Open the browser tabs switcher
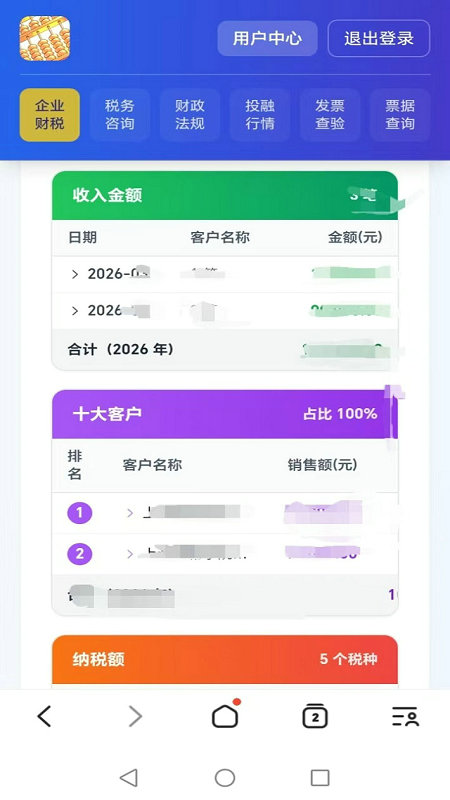Viewport: 450px width, 800px height. tap(315, 716)
